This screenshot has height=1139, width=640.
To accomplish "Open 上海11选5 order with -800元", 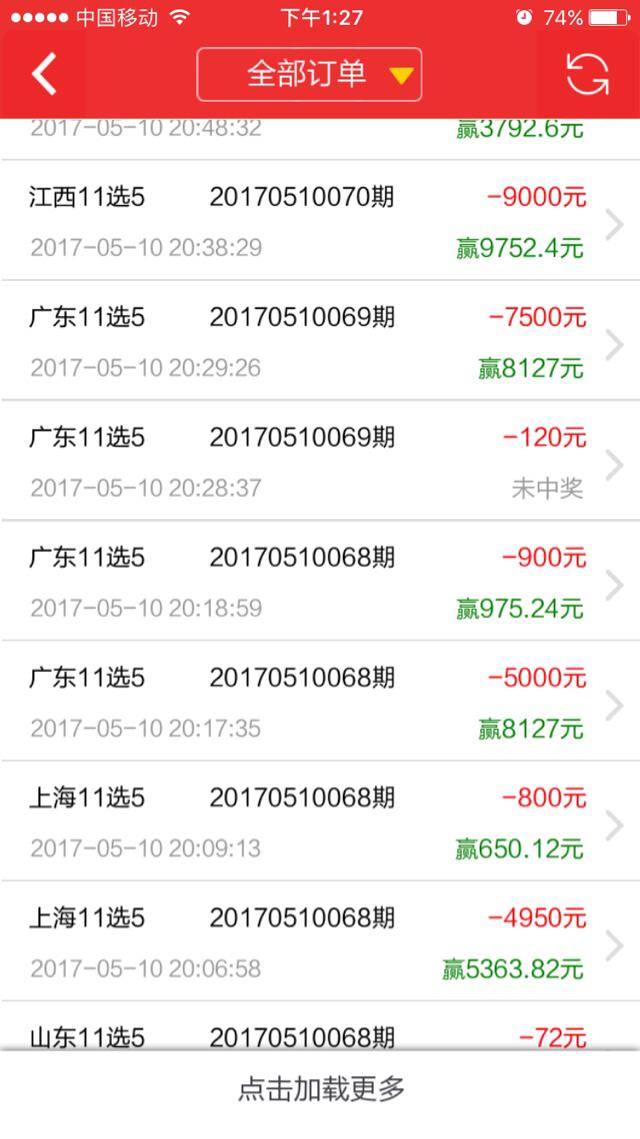I will (320, 822).
